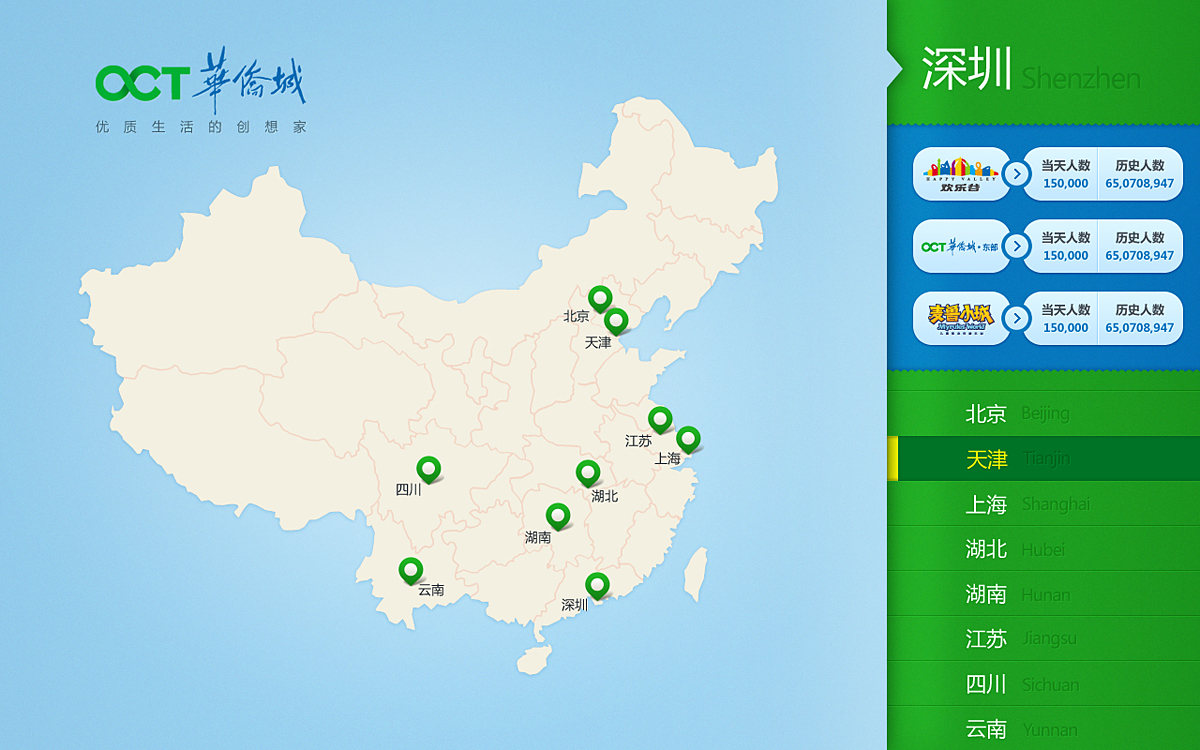Select the Hubei map pin
Screen dimensions: 1200x750
pyautogui.click(x=588, y=472)
